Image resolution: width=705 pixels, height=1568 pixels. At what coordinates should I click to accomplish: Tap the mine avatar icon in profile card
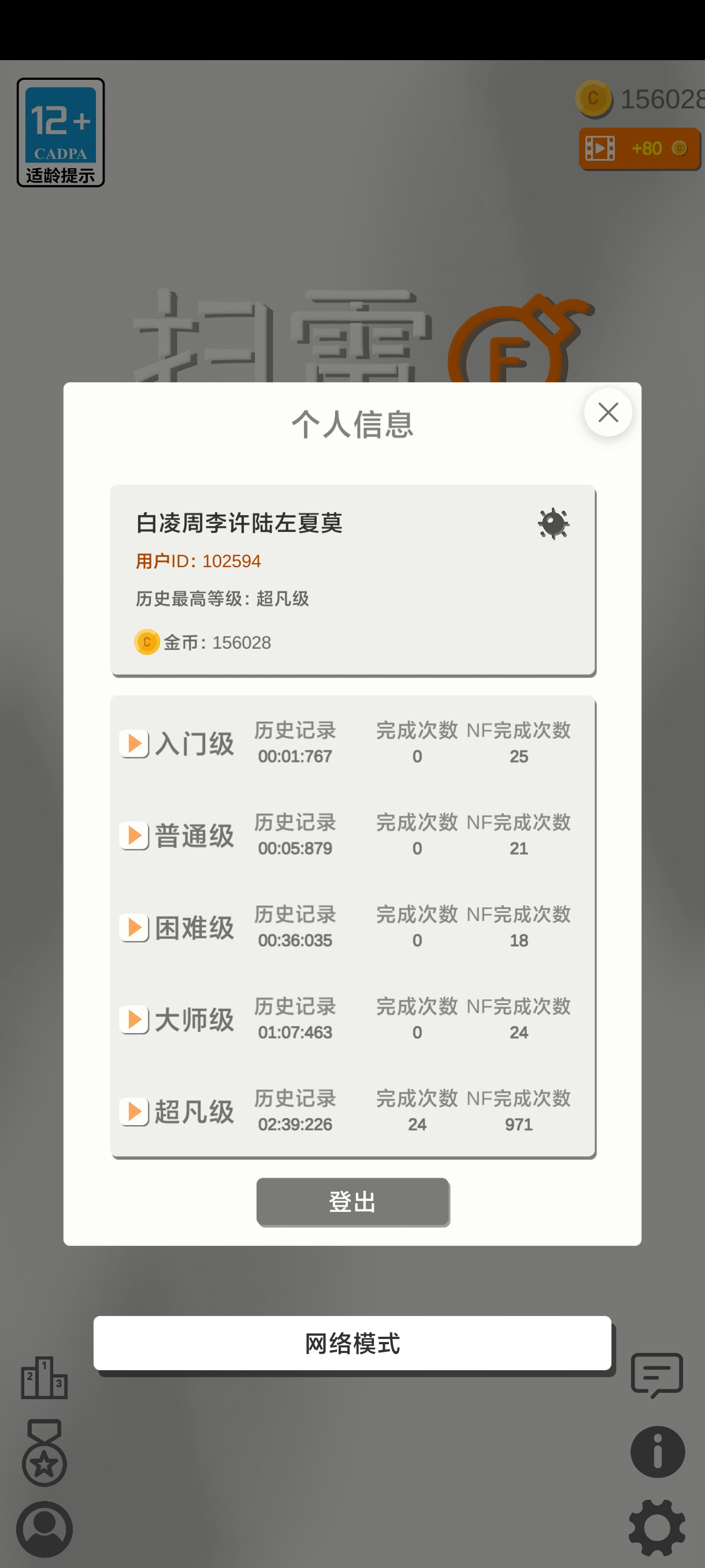coord(553,523)
